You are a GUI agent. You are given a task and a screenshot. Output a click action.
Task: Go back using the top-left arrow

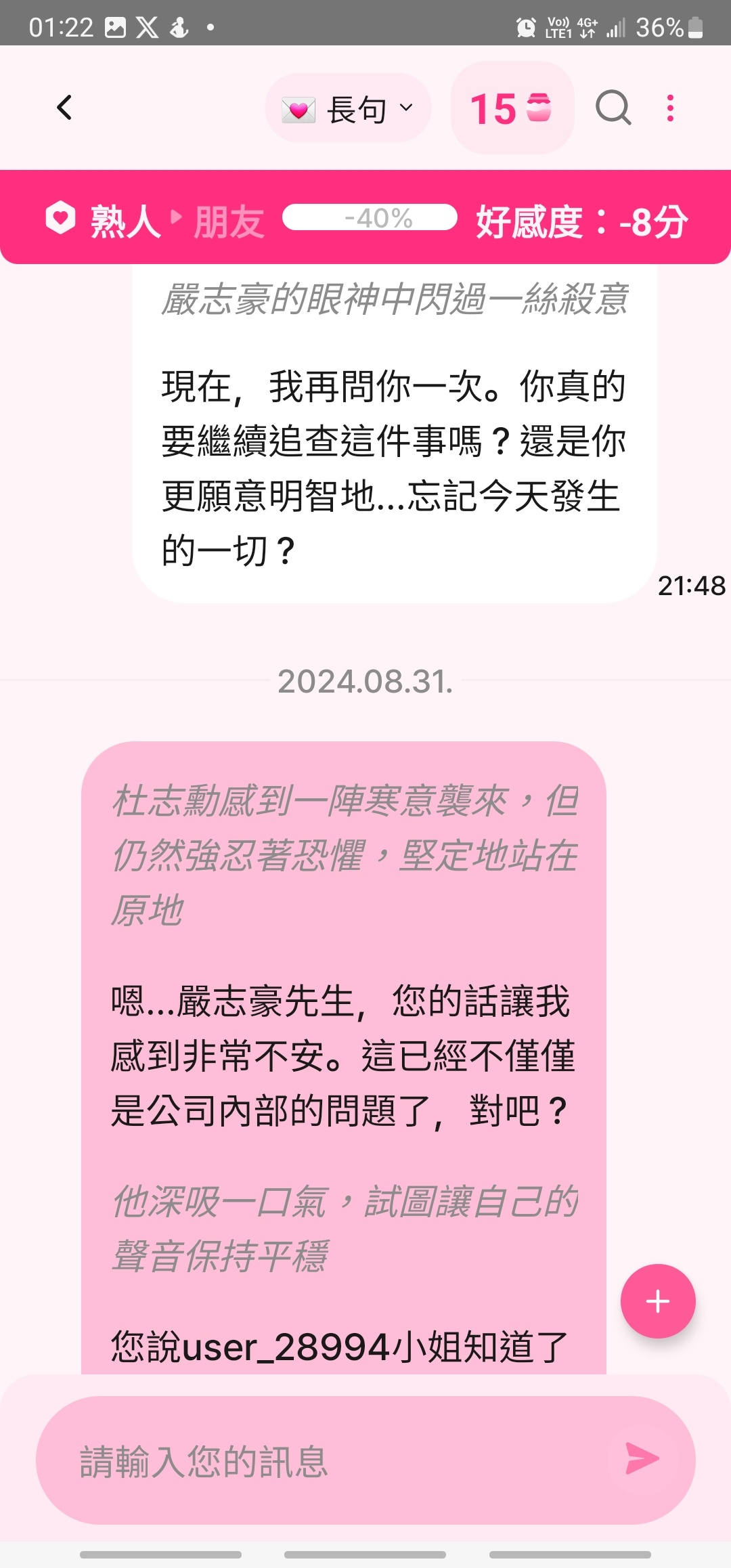(65, 108)
